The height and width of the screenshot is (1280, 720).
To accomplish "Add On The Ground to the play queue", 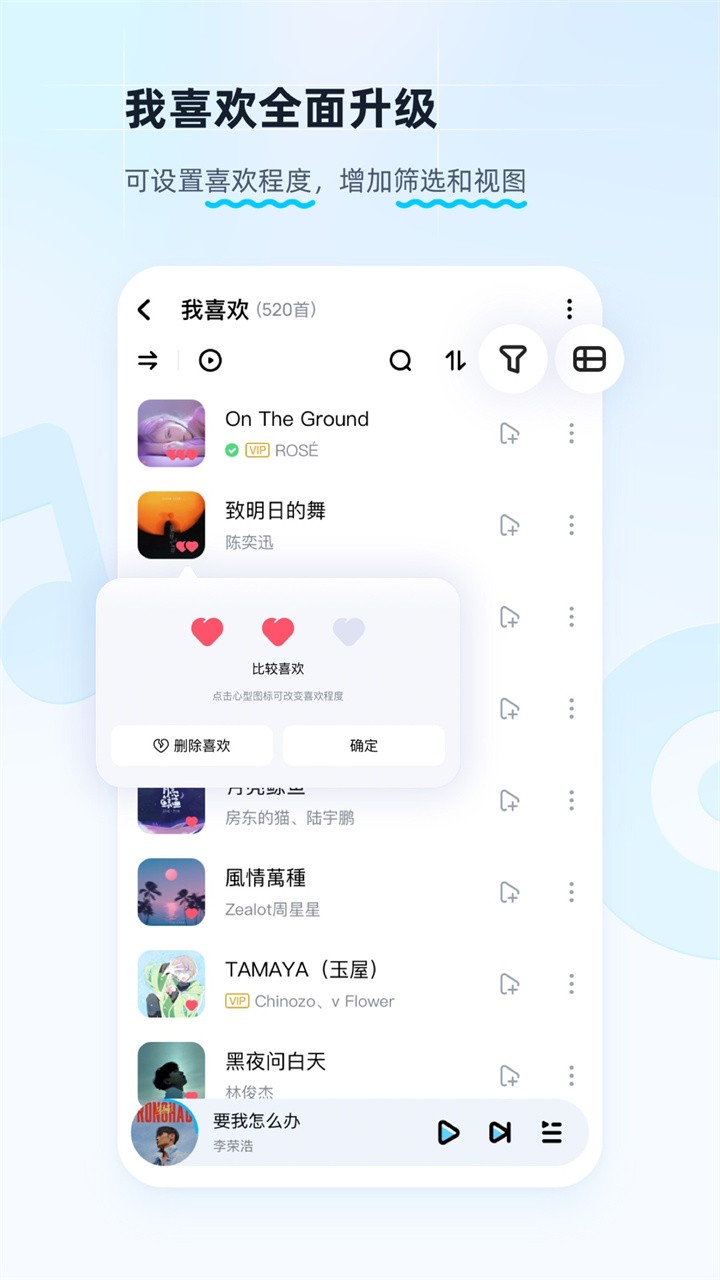I will tap(512, 433).
